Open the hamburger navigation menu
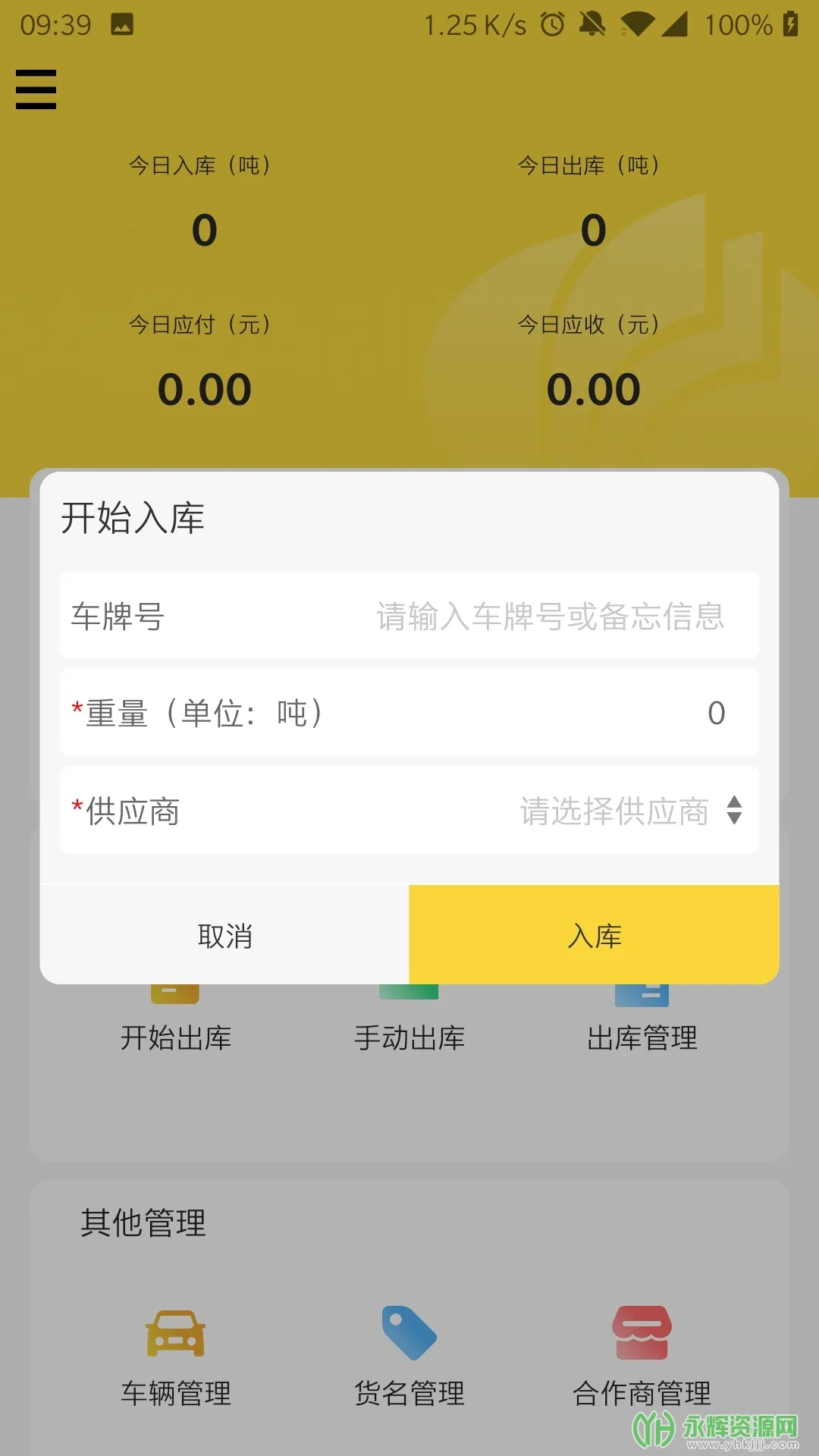This screenshot has width=819, height=1456. coord(34,89)
